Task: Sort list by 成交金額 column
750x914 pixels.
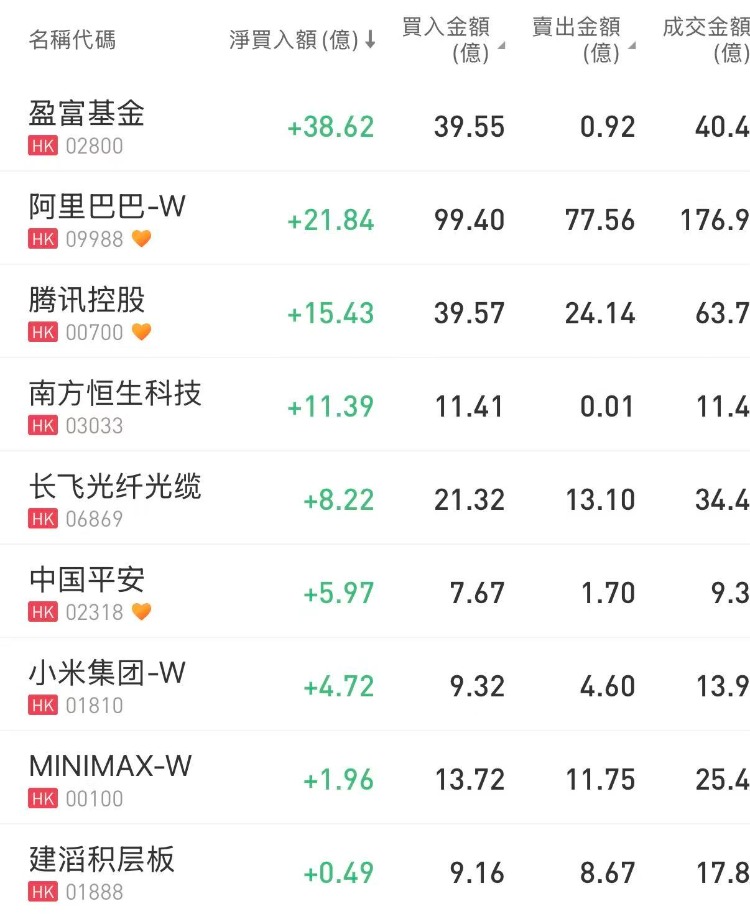Action: [x=706, y=40]
